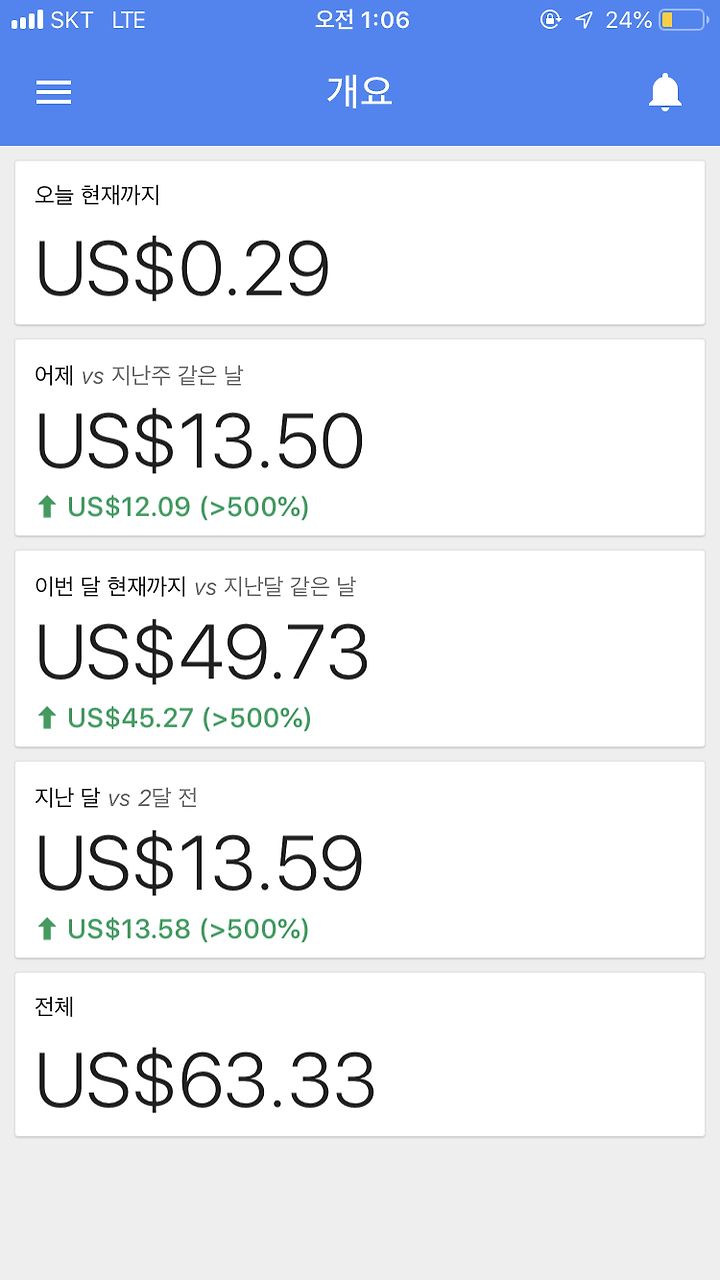Open the hamburger drawer menu
720x1280 pixels.
pos(54,93)
